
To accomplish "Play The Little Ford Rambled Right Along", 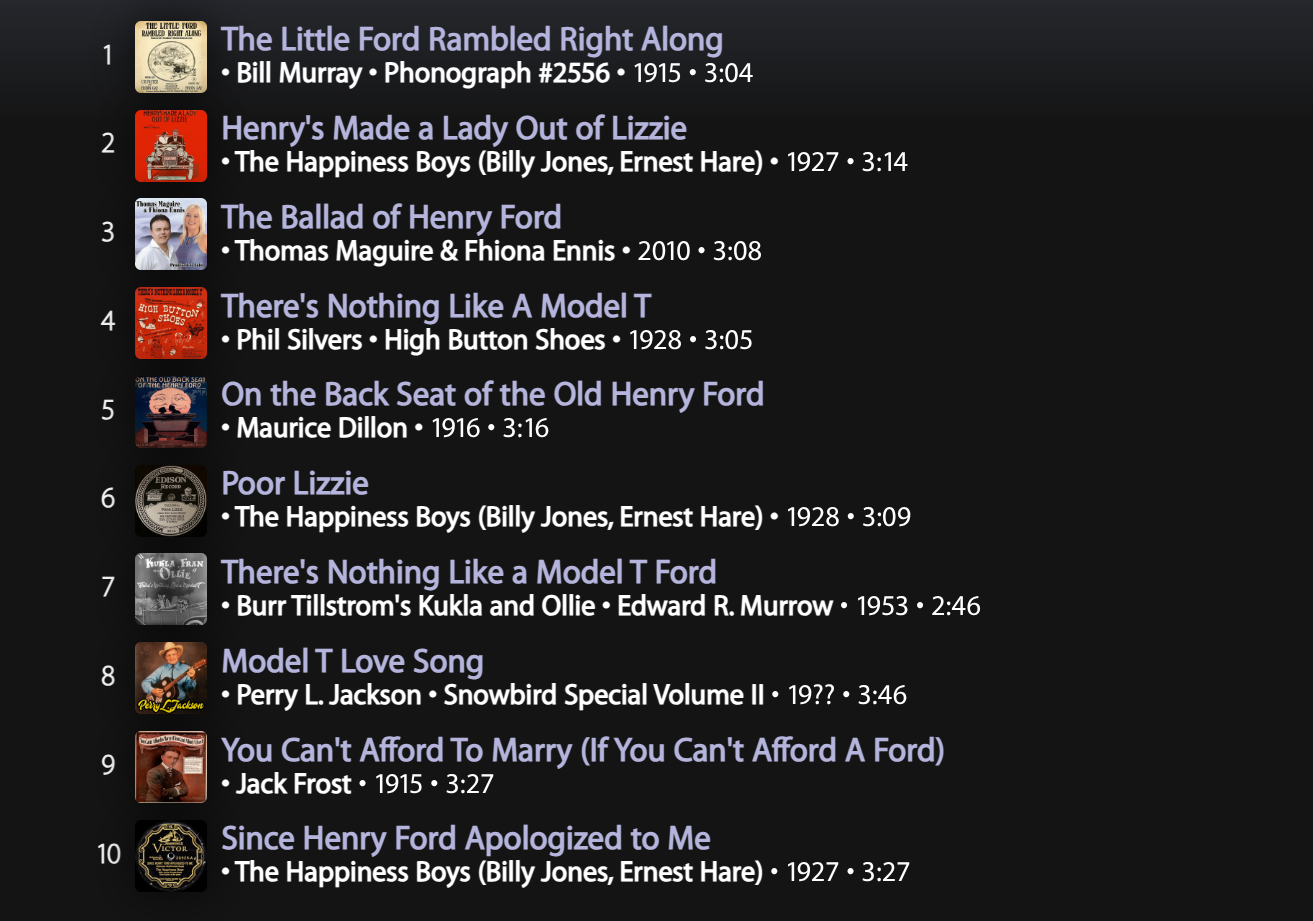I will coord(471,40).
